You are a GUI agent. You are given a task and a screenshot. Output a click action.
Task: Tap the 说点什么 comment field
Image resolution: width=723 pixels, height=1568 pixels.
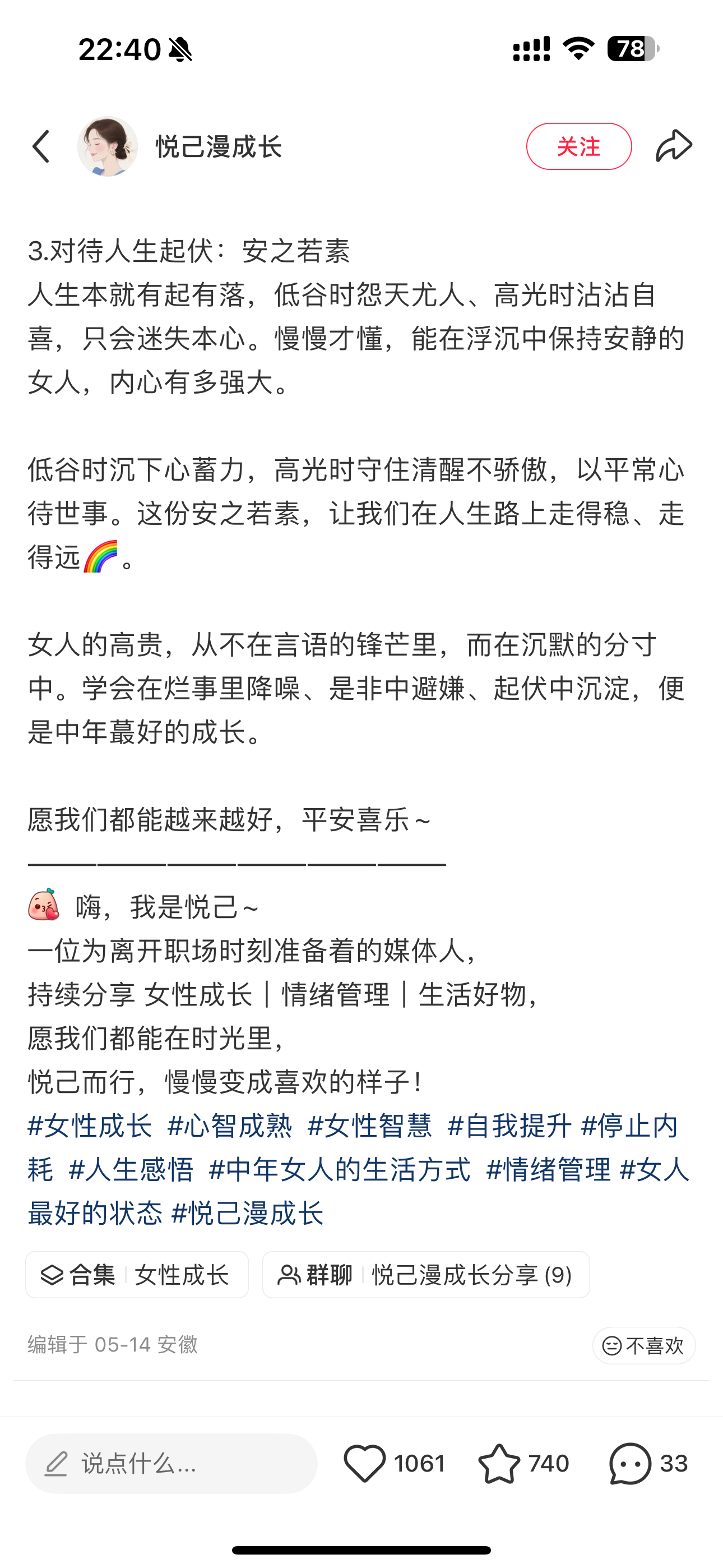(172, 1463)
